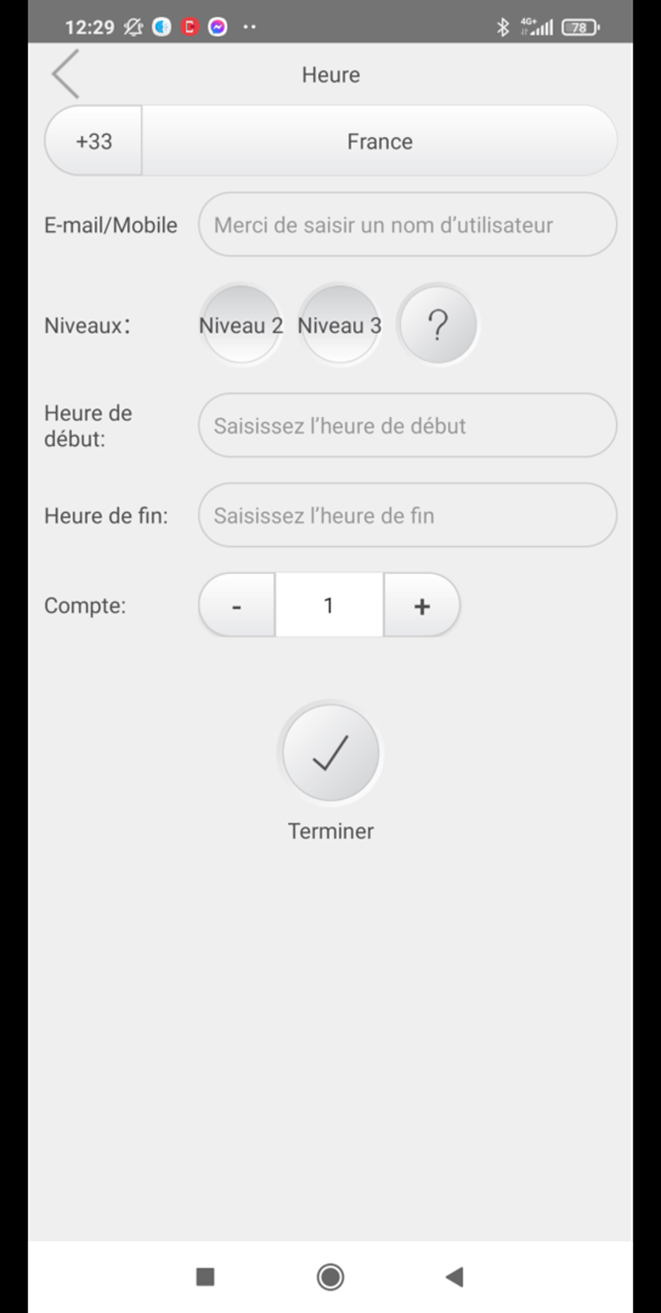Screen dimensions: 661x1313
Task: Select the Niveau 3 level
Action: [339, 325]
